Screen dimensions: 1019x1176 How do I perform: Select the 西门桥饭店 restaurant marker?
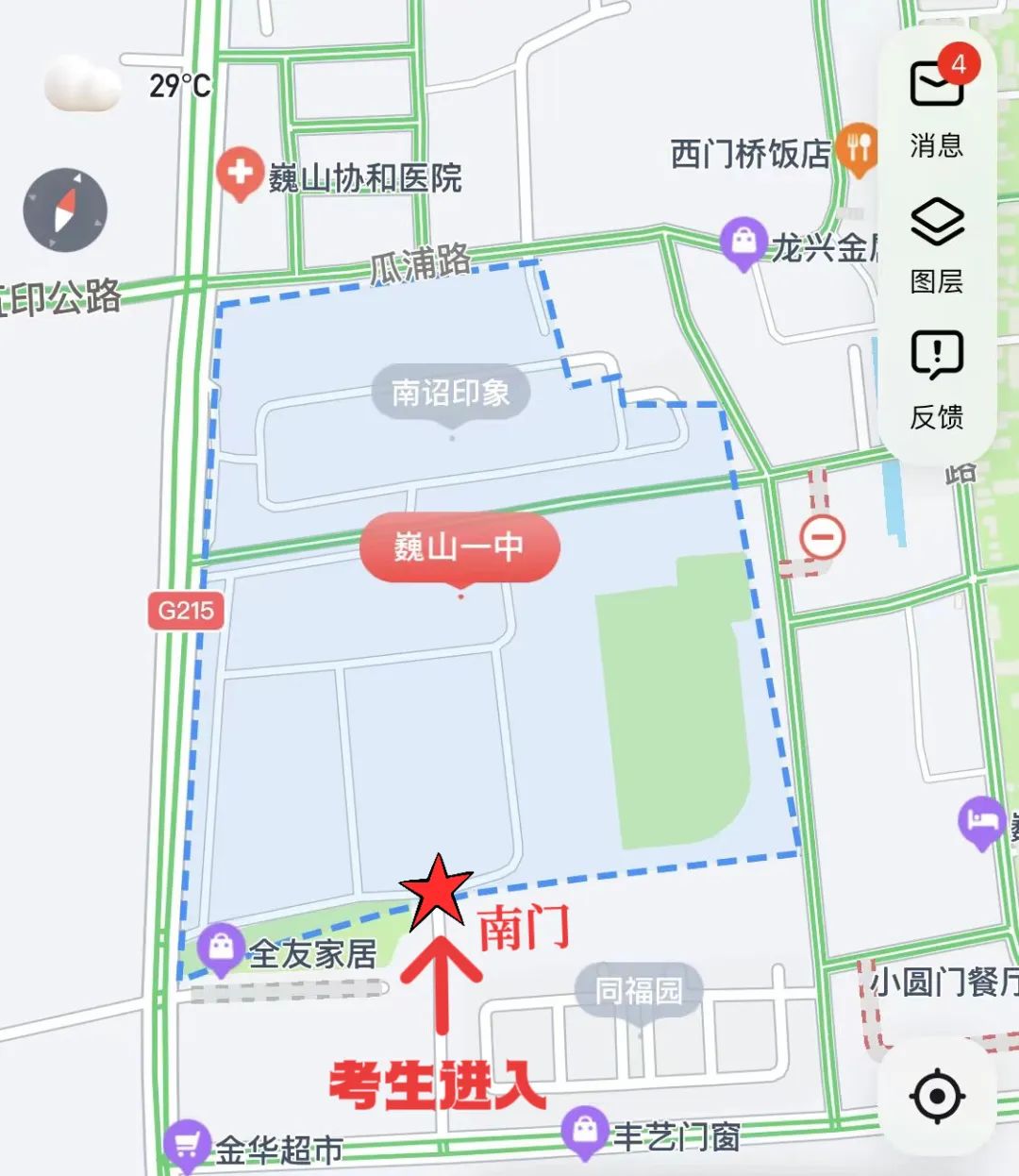coord(858,151)
